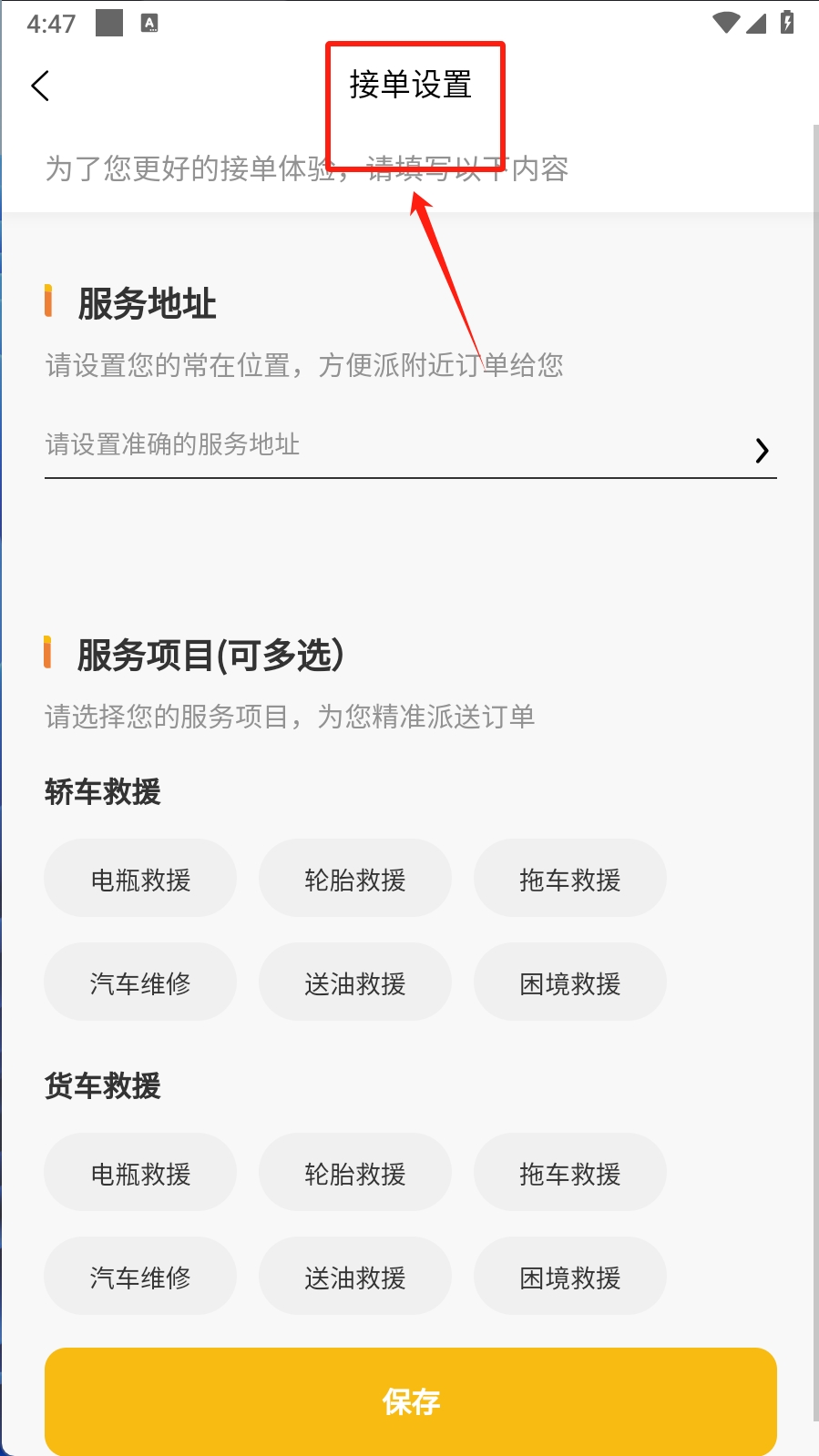Select 轮胎救援 under 轿车救援
Viewport: 819px width, 1456px height.
click(x=355, y=879)
